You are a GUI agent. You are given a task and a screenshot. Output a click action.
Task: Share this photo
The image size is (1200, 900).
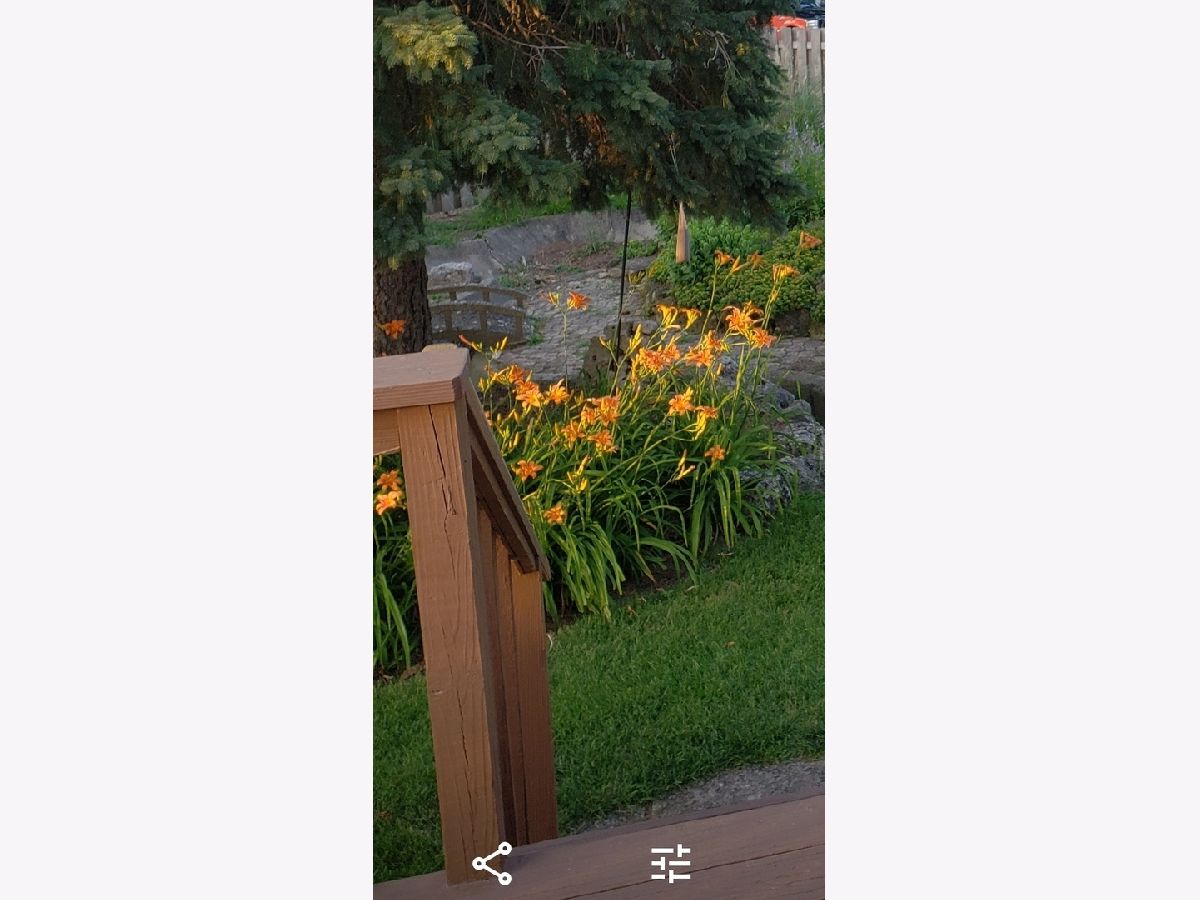pos(492,863)
